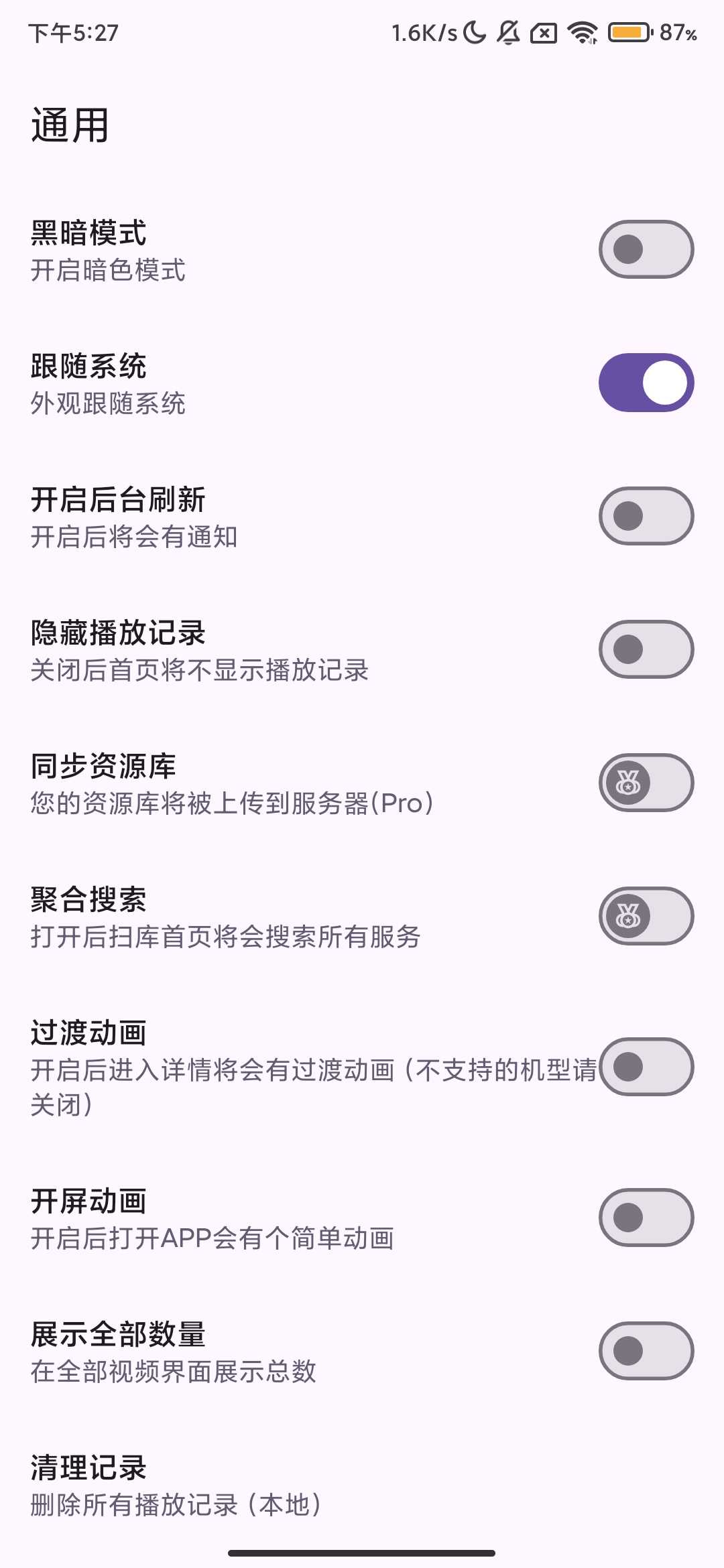Toggle 展示全部数量 to show total count

coord(646,1351)
